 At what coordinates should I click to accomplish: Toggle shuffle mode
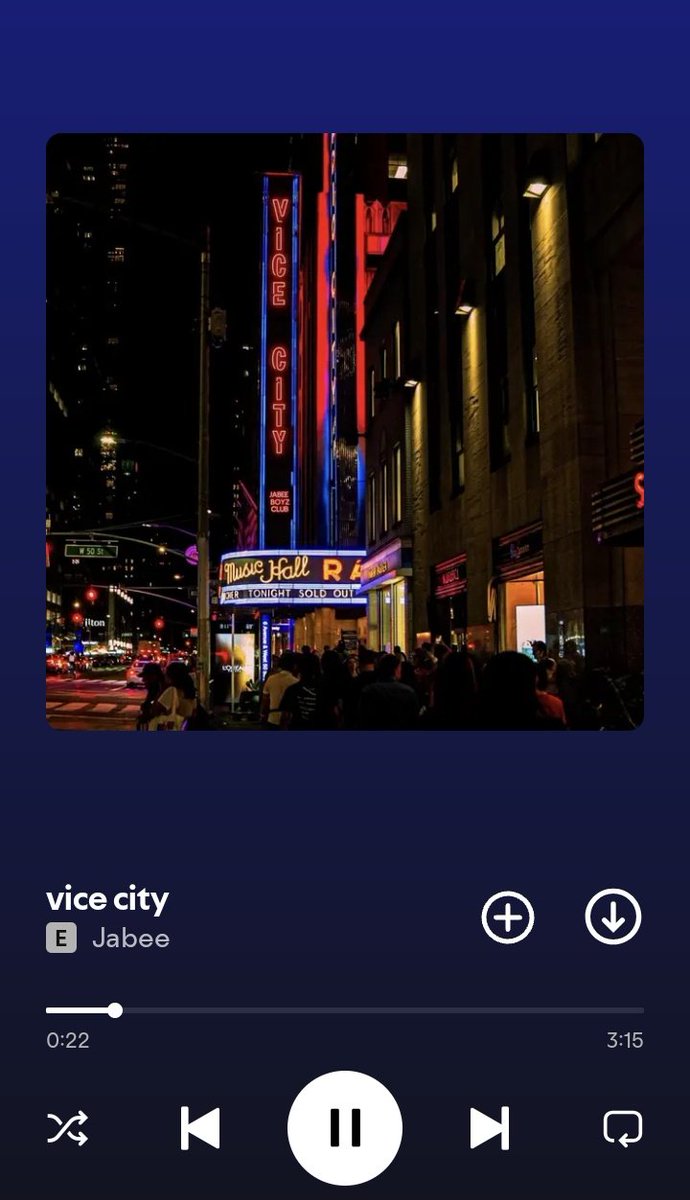pyautogui.click(x=68, y=1128)
